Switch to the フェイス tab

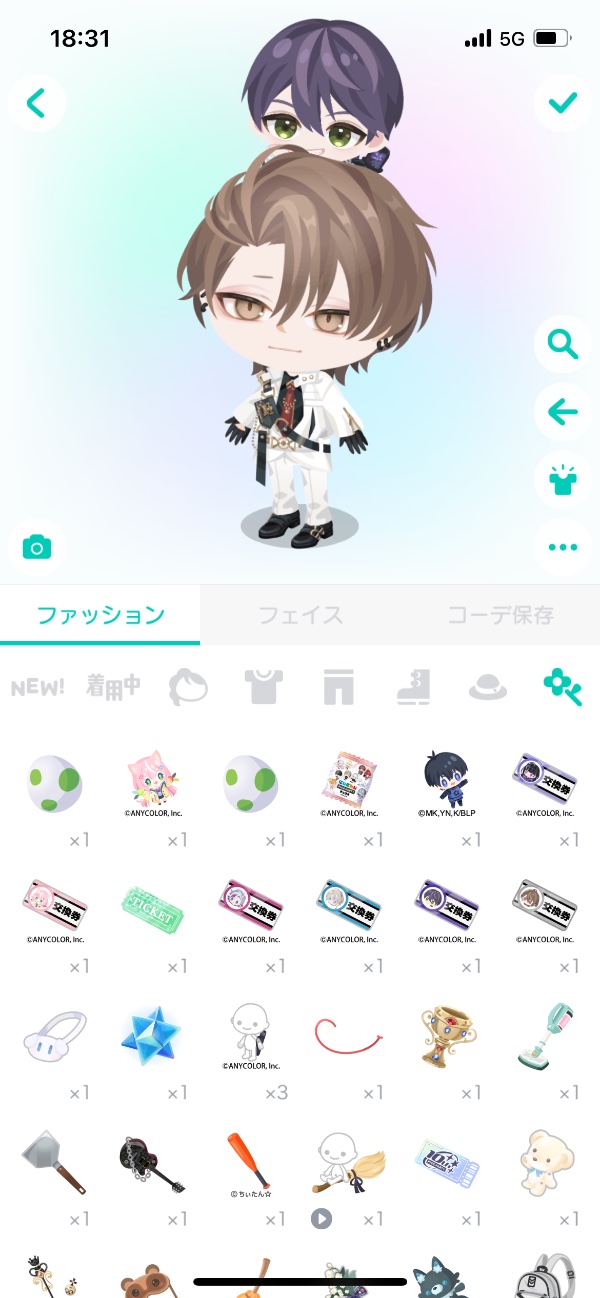pos(300,615)
